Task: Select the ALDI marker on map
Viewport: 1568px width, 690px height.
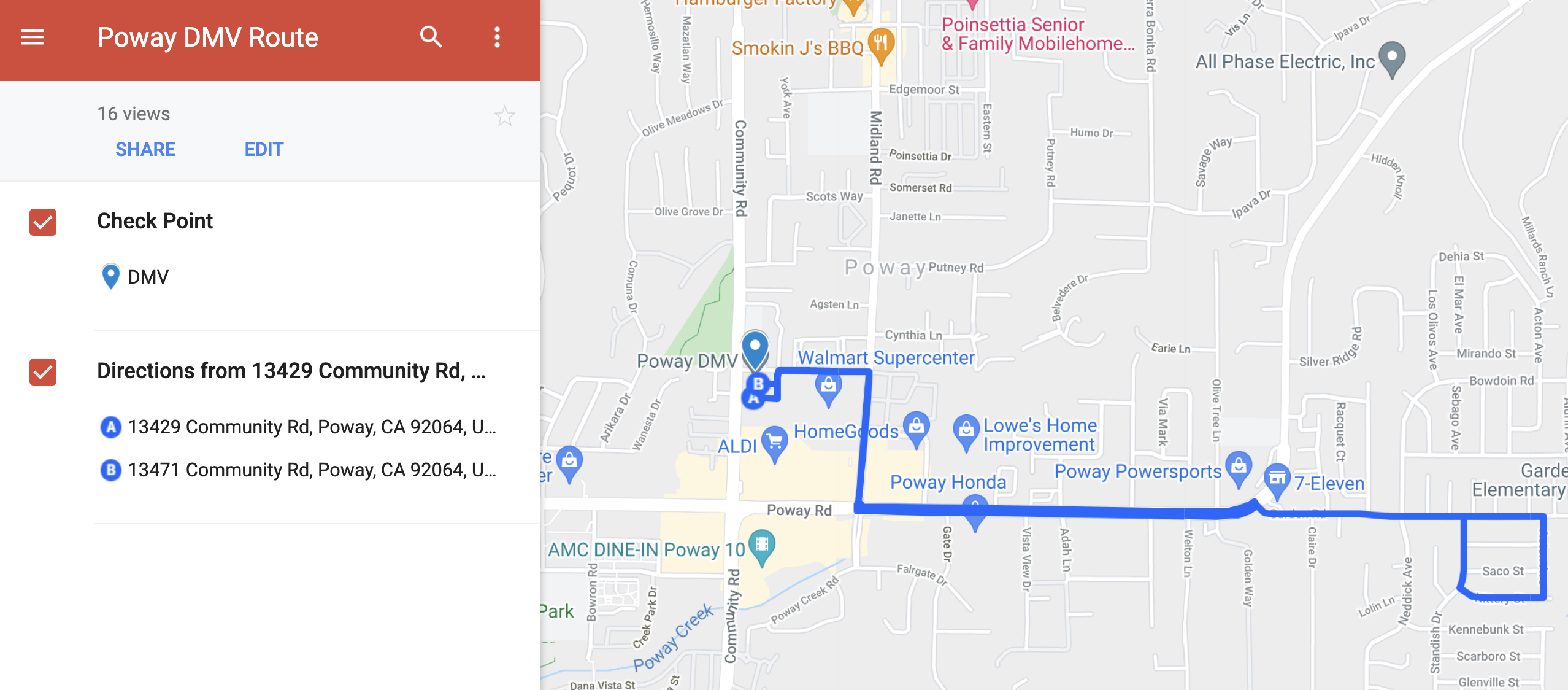Action: (774, 442)
